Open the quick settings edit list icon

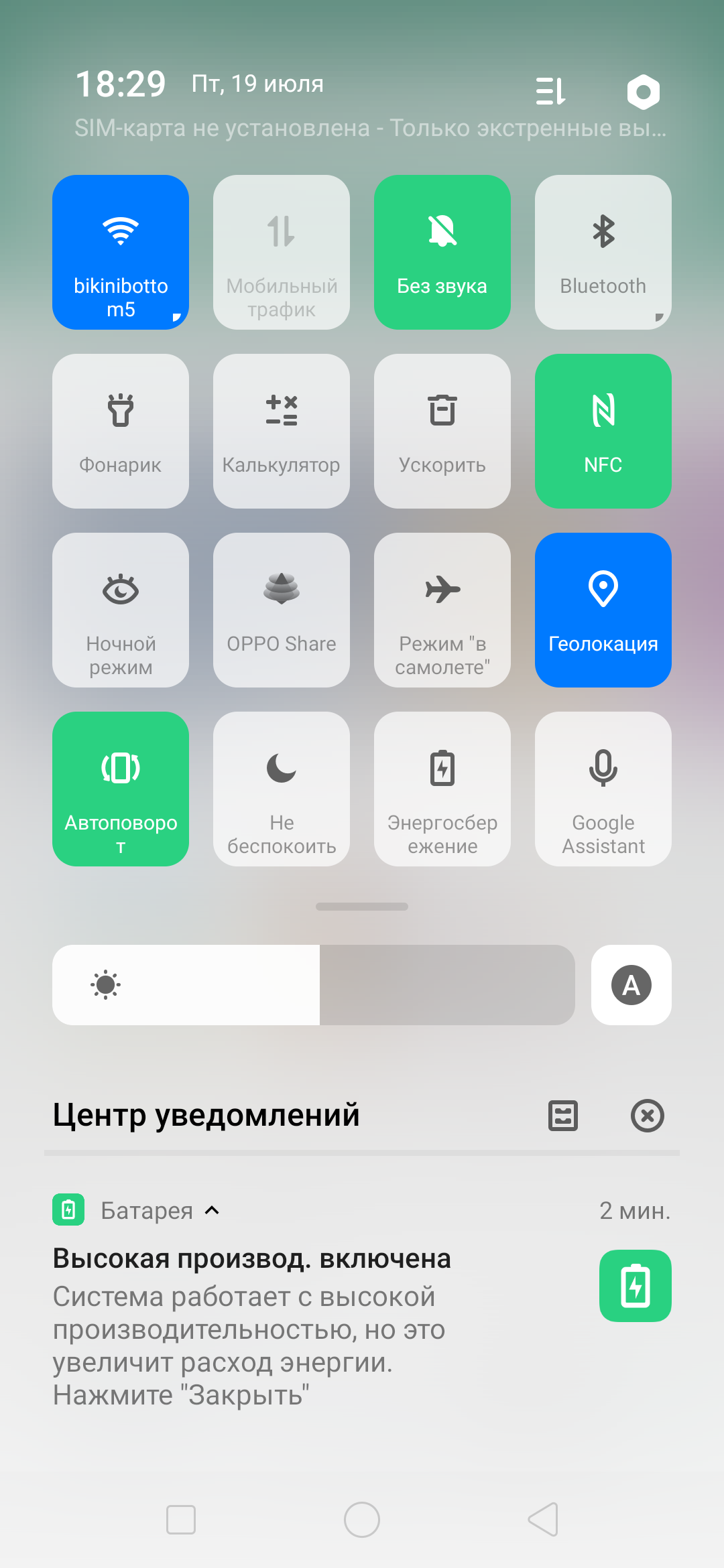point(551,91)
